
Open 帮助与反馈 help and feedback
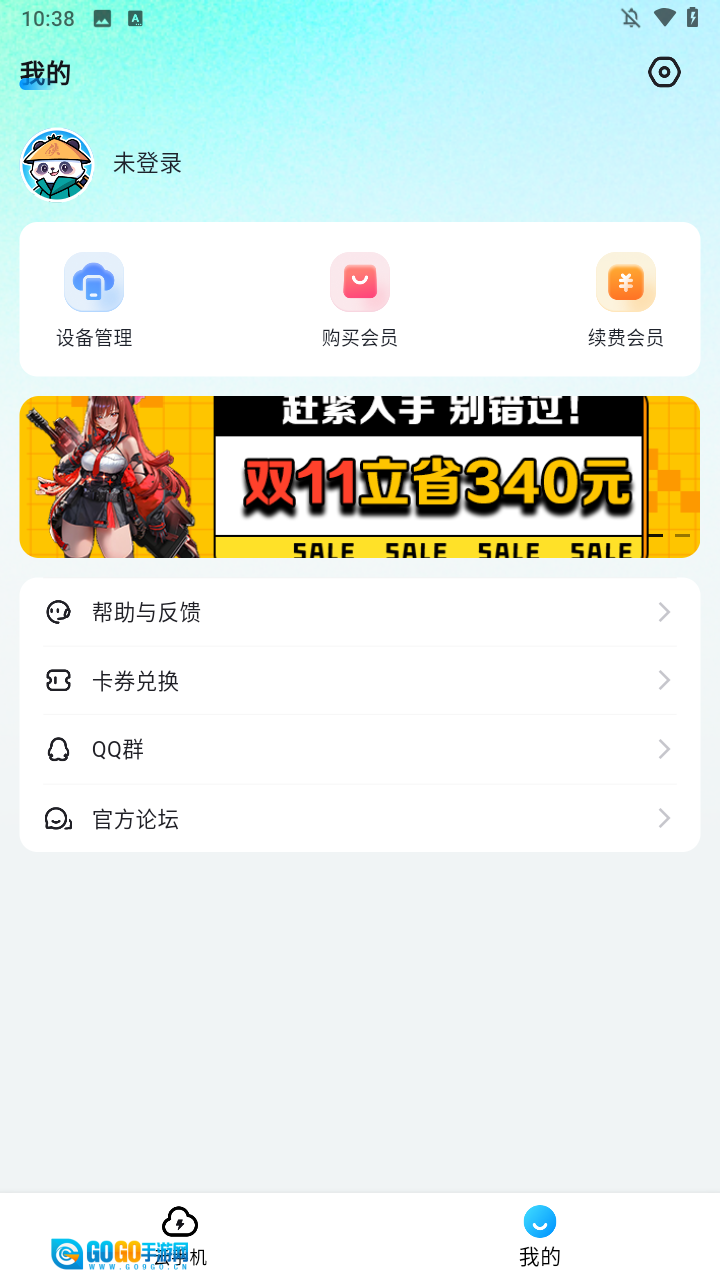coord(360,612)
